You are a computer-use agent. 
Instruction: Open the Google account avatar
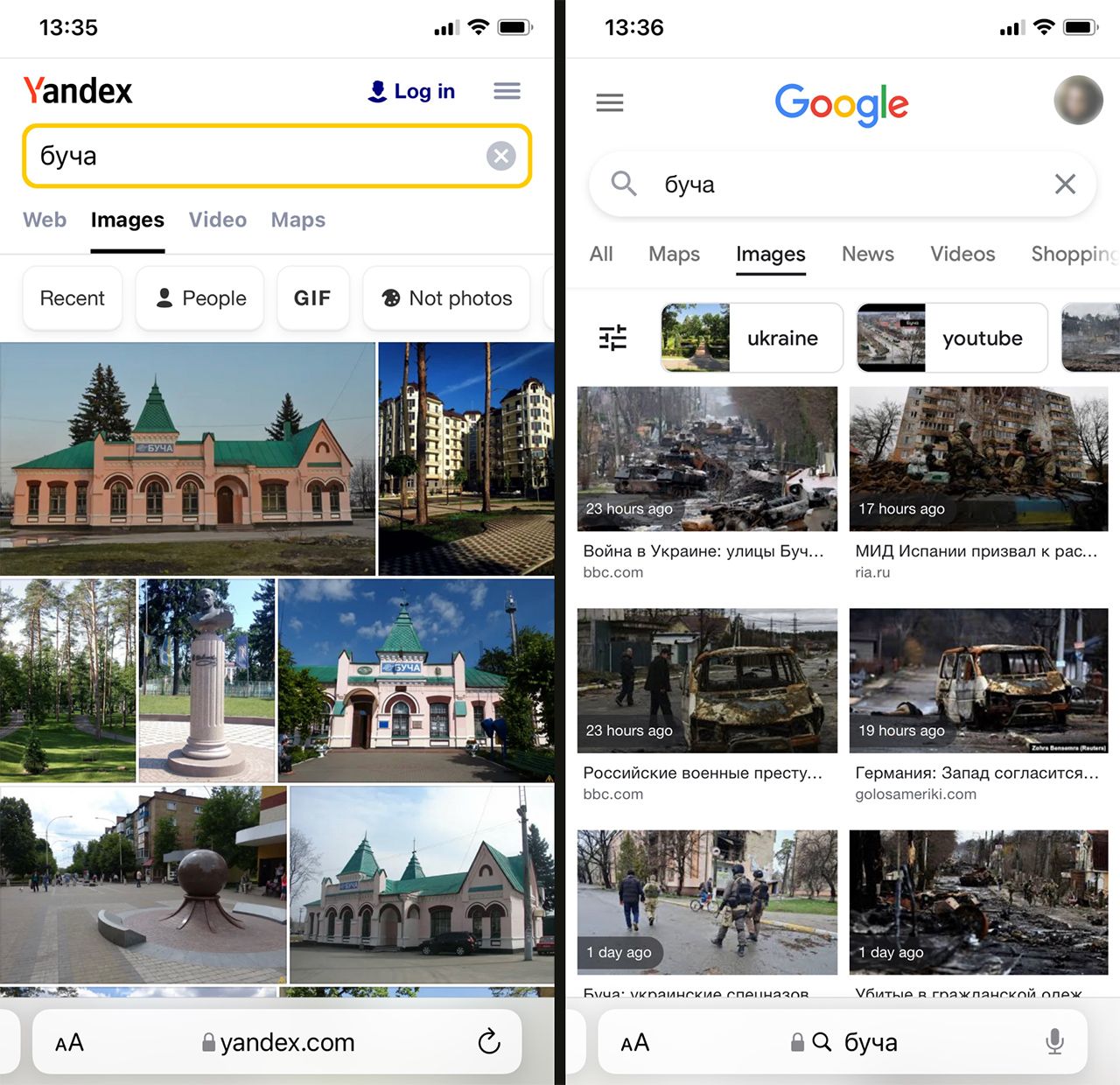[1077, 101]
